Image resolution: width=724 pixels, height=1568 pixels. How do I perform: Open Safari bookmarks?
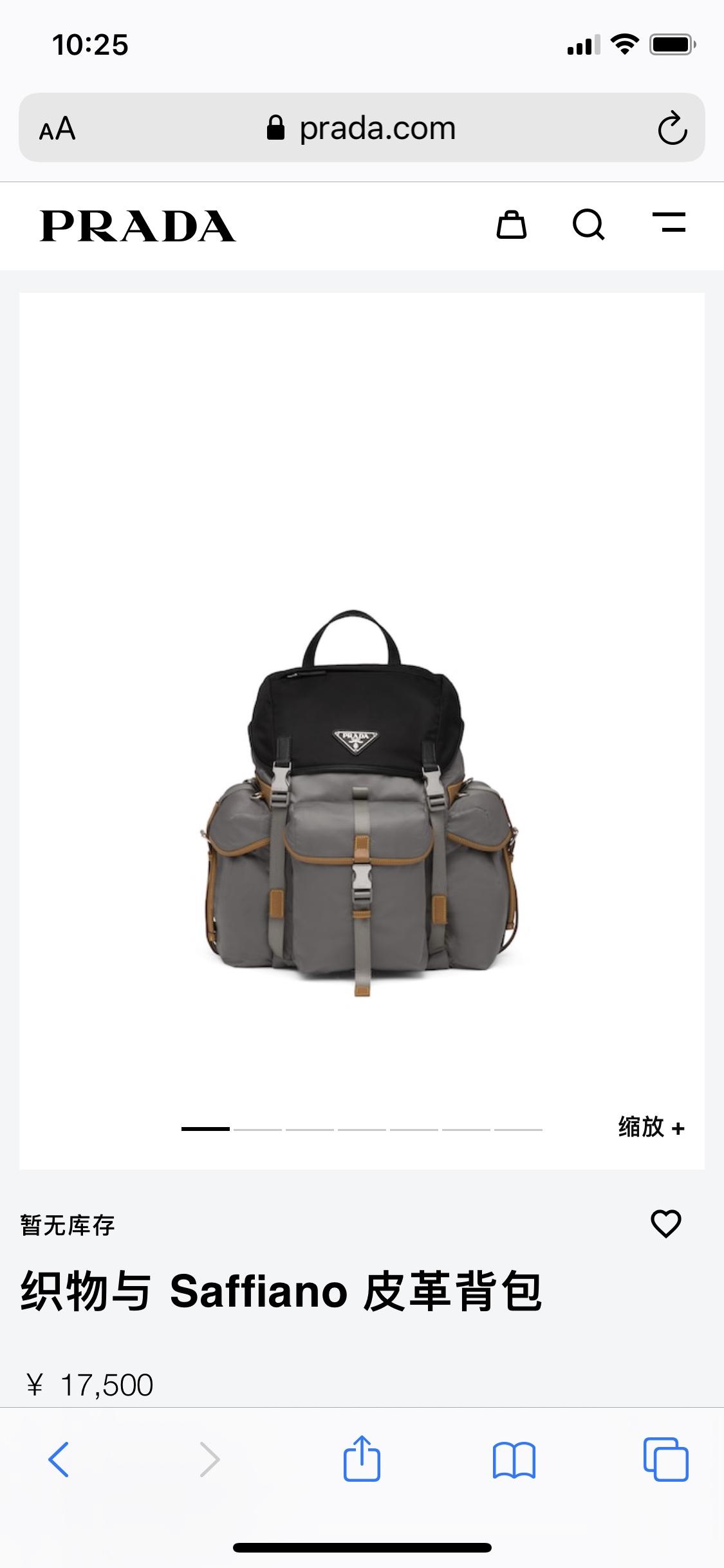514,1459
